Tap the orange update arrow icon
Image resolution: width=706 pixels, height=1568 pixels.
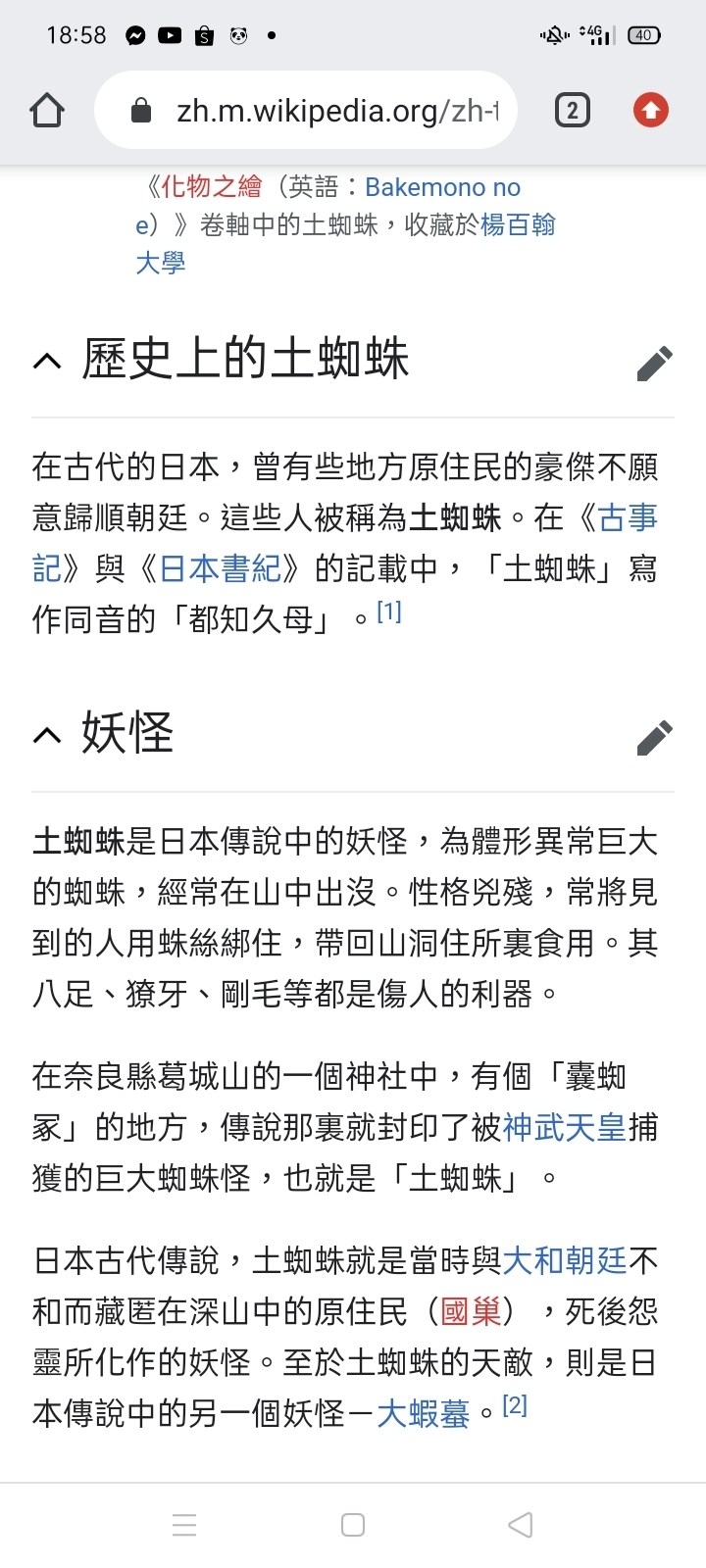click(650, 110)
